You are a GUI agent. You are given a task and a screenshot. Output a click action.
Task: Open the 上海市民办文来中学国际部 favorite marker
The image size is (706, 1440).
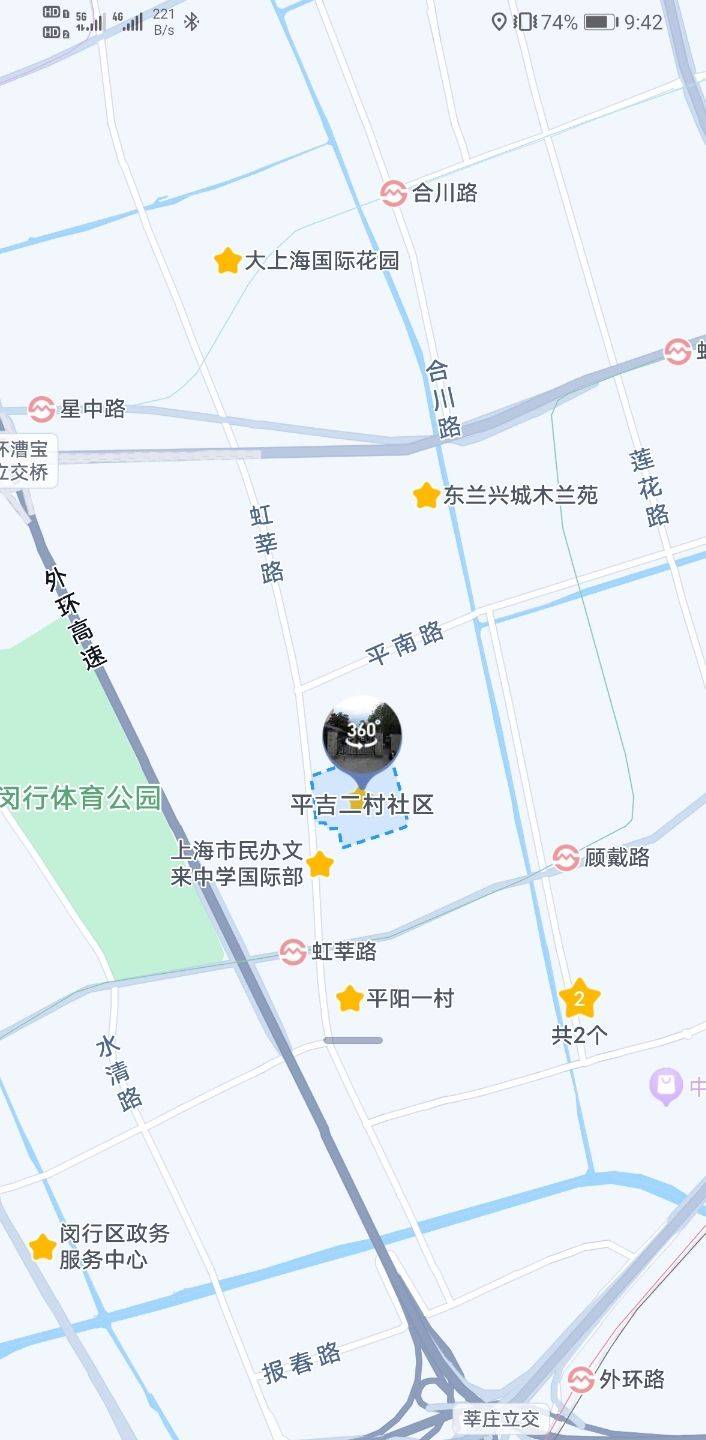coord(319,864)
